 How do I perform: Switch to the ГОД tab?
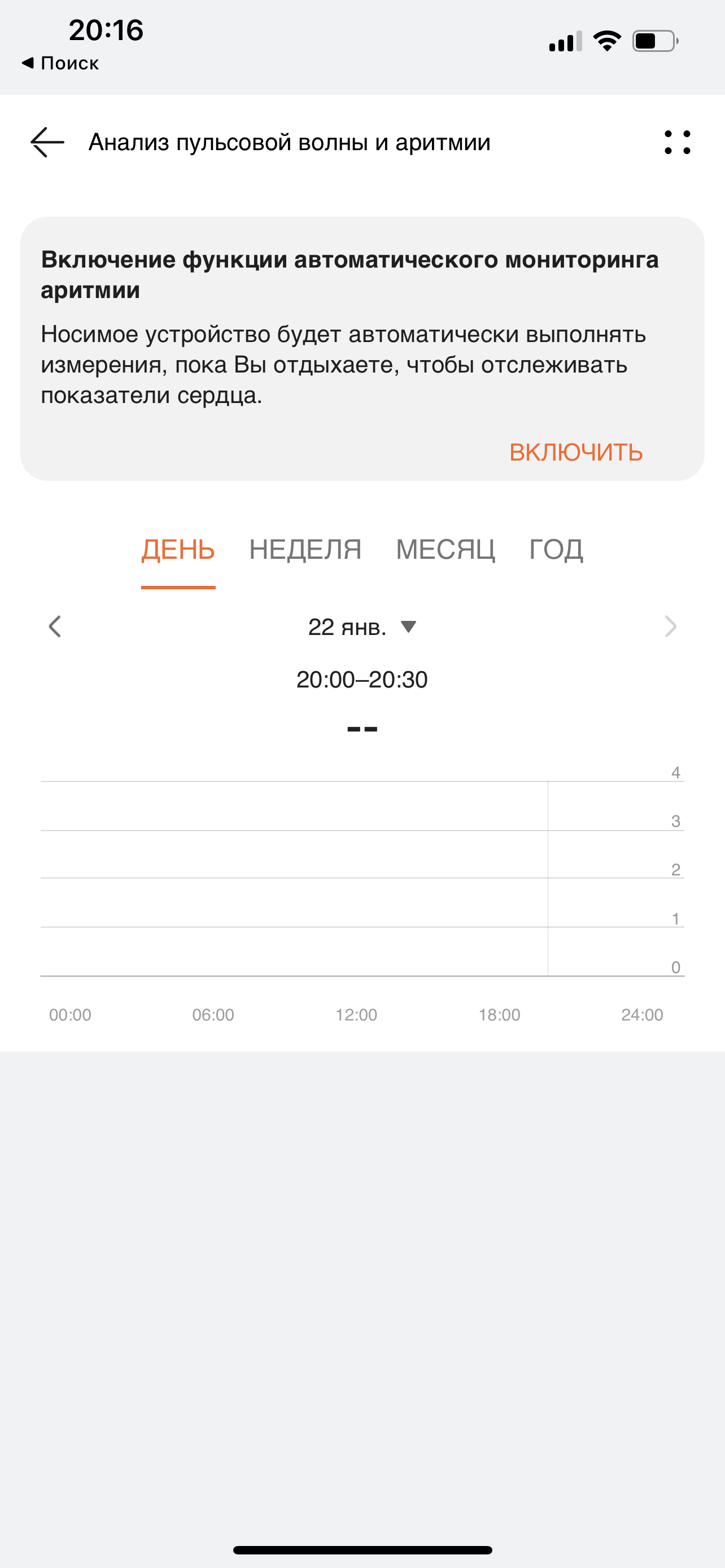[x=556, y=550]
